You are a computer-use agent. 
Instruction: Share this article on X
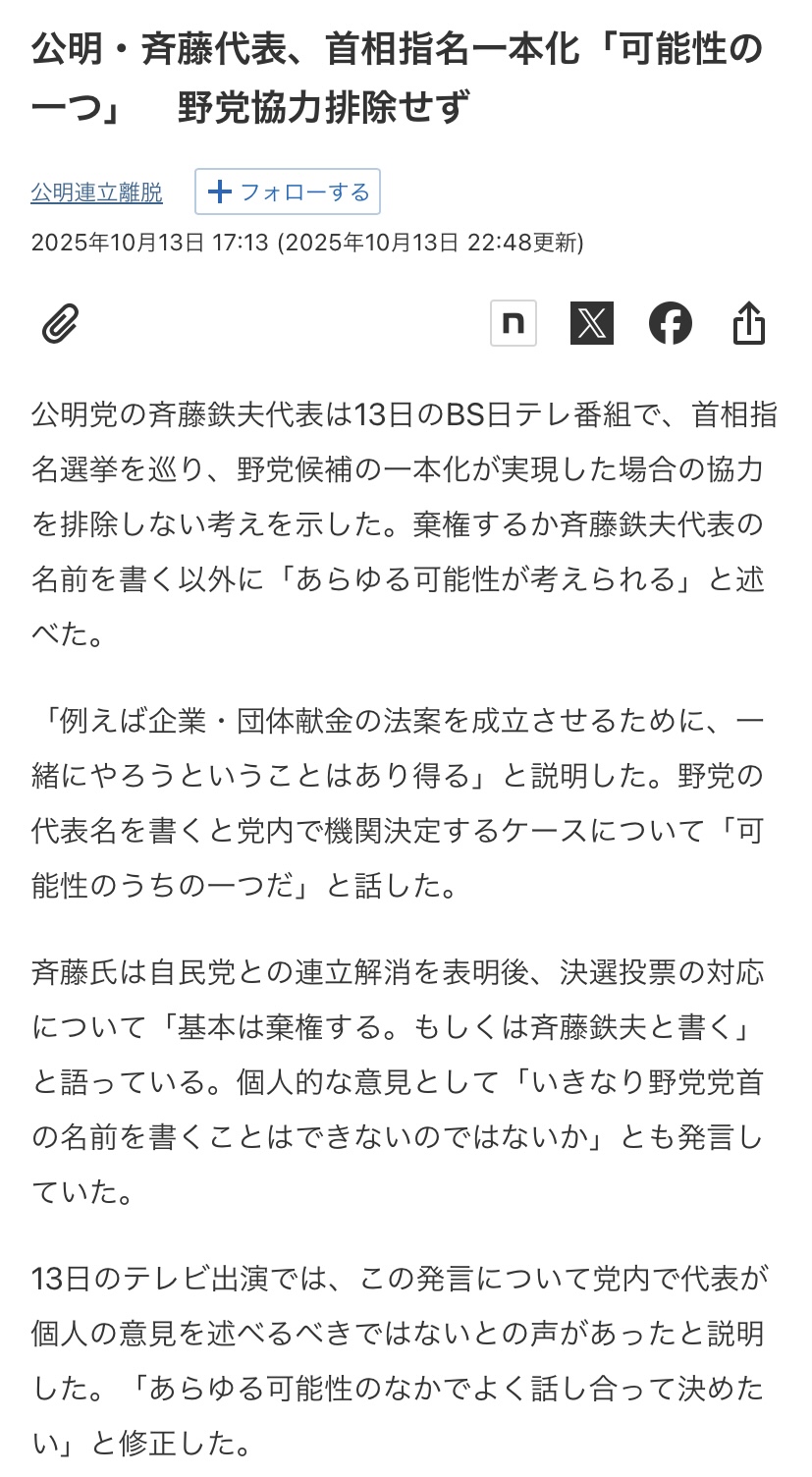(x=592, y=323)
